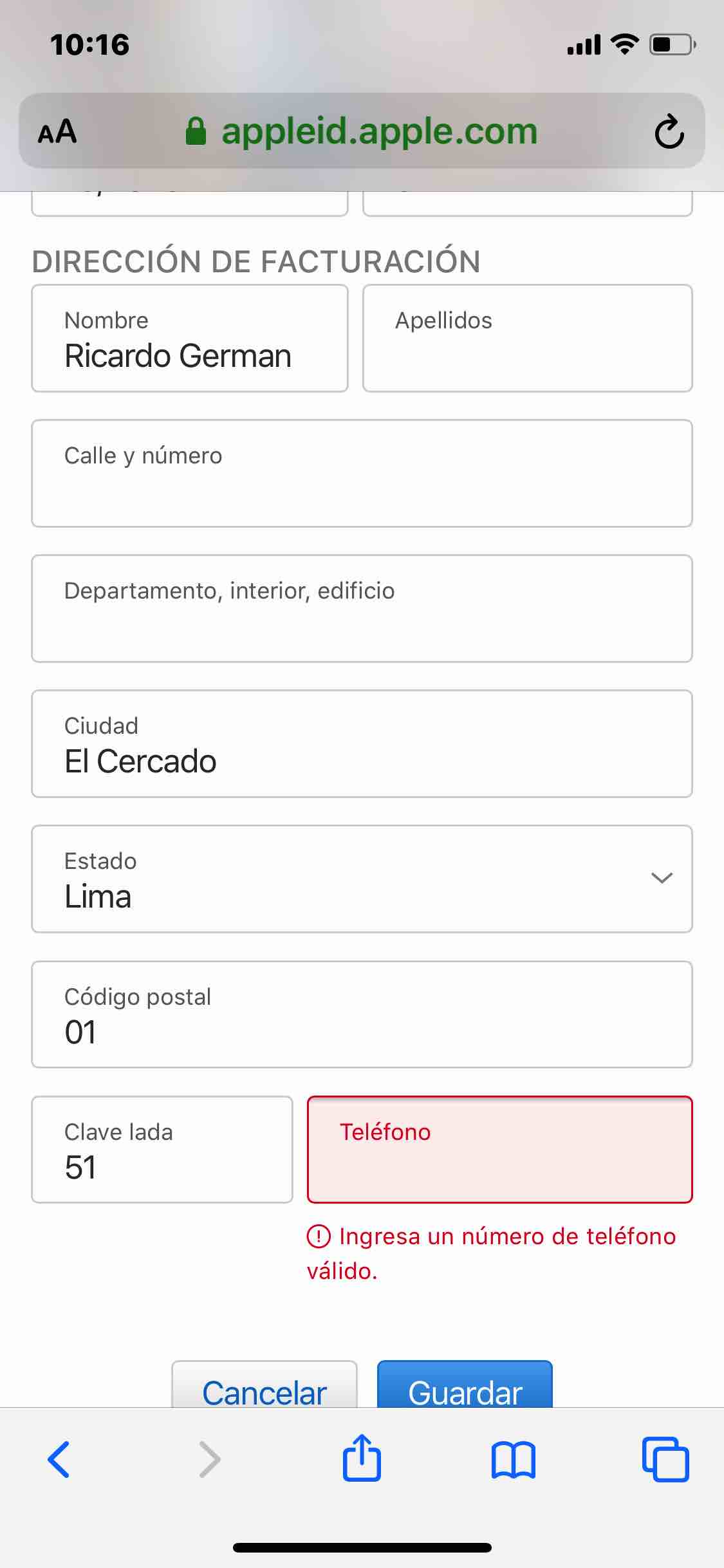Focus the Apellidos field
This screenshot has width=724, height=1568.
[527, 339]
